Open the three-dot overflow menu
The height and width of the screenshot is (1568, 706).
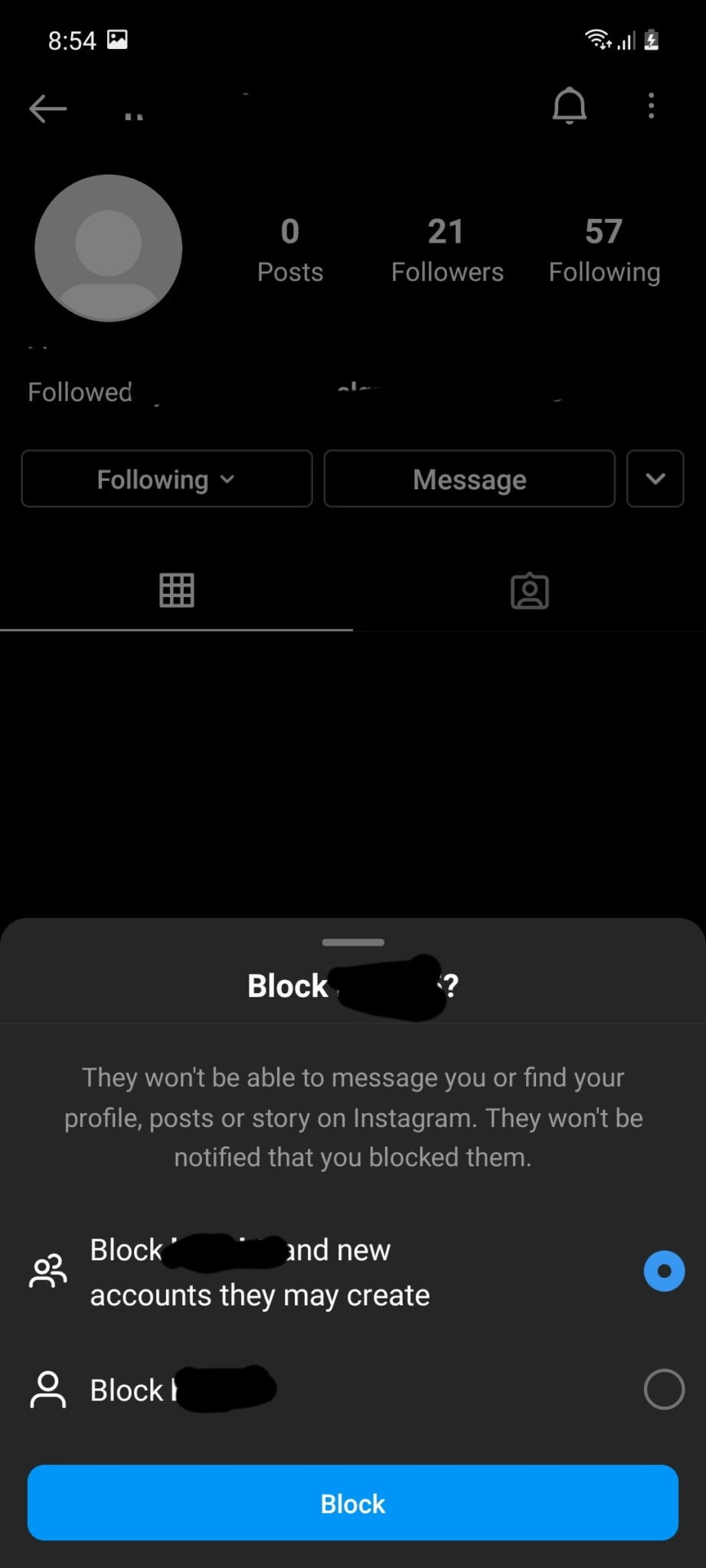pos(652,106)
